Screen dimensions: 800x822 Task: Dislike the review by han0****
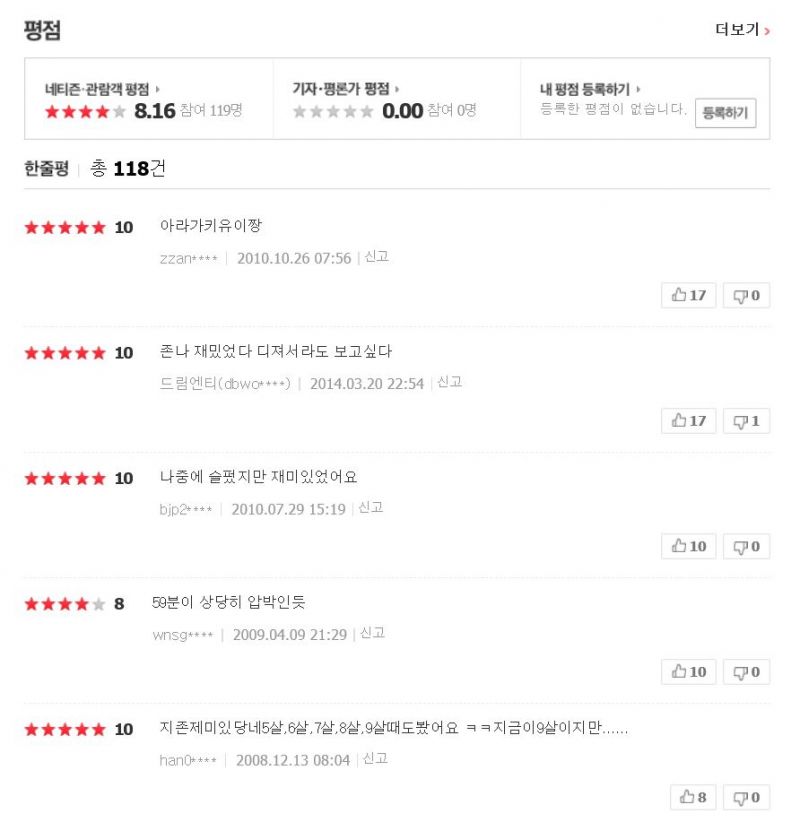(x=746, y=797)
